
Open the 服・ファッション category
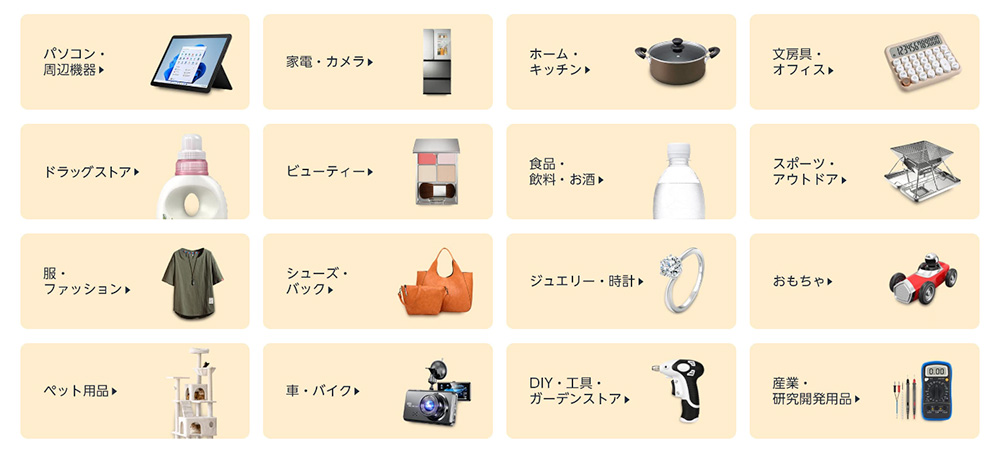coord(134,281)
